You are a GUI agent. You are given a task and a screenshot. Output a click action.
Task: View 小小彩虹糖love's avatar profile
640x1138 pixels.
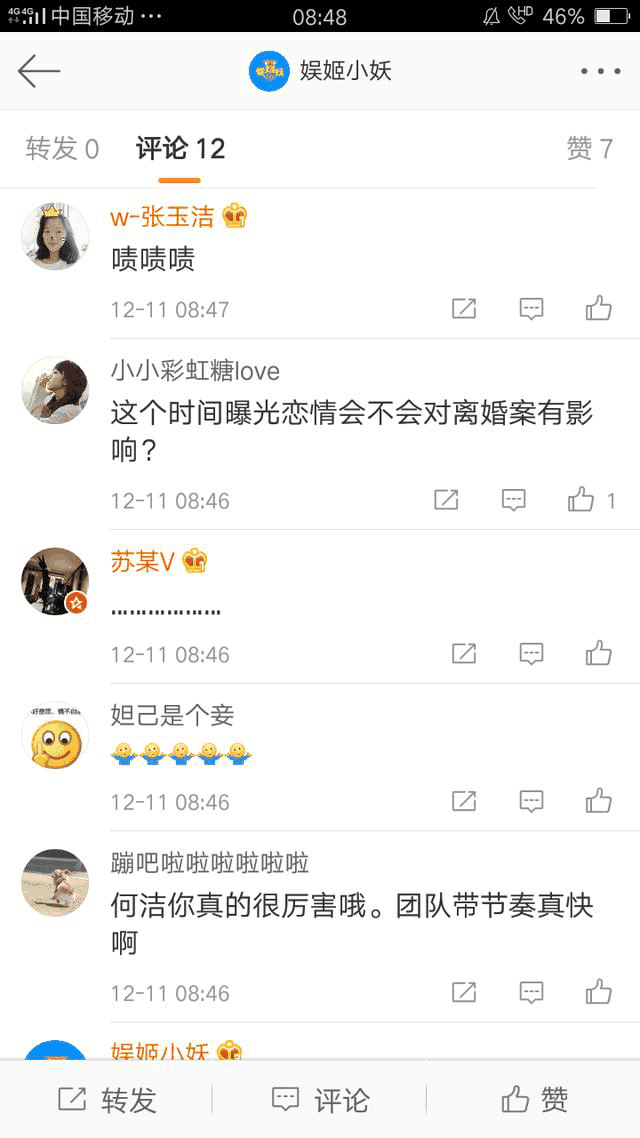55,389
